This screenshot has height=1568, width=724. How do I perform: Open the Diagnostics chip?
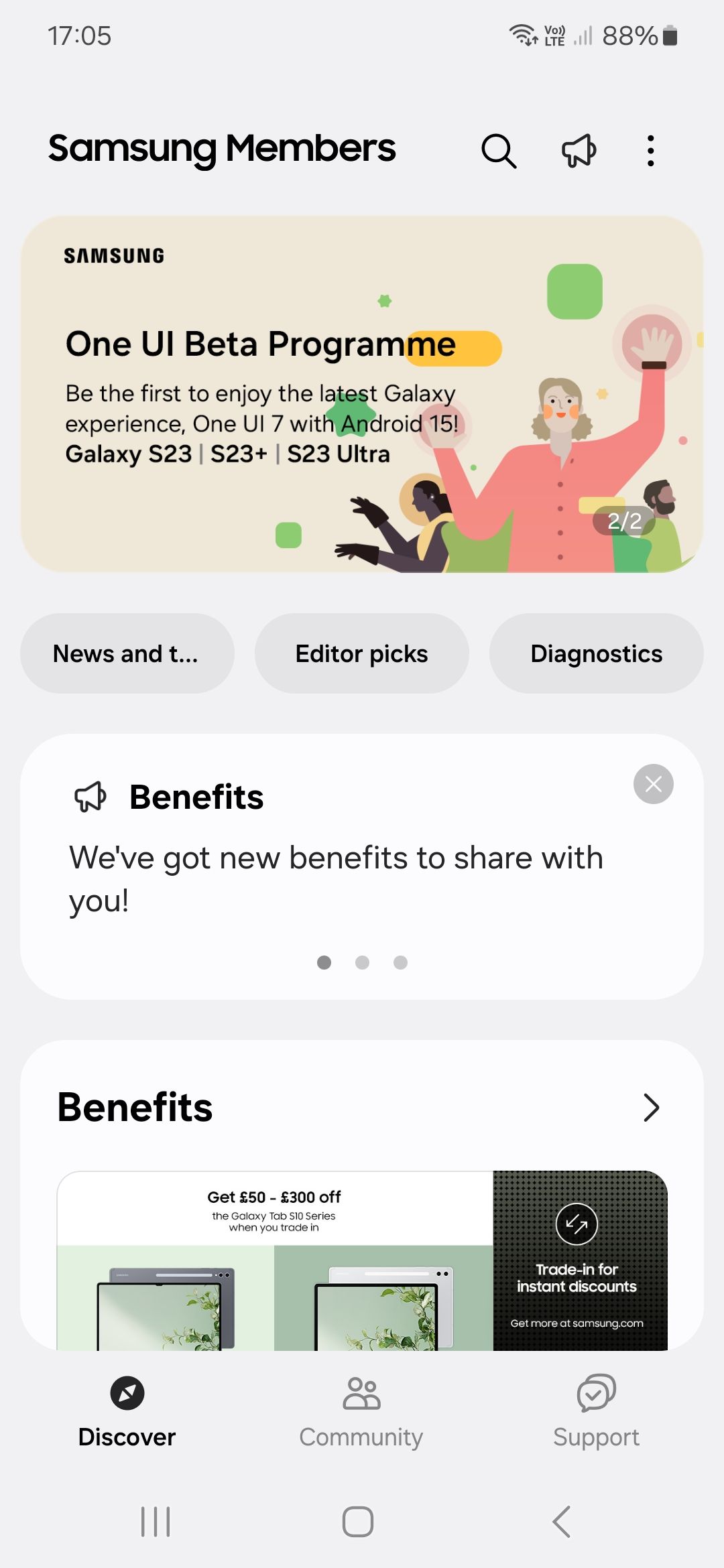[x=597, y=653]
